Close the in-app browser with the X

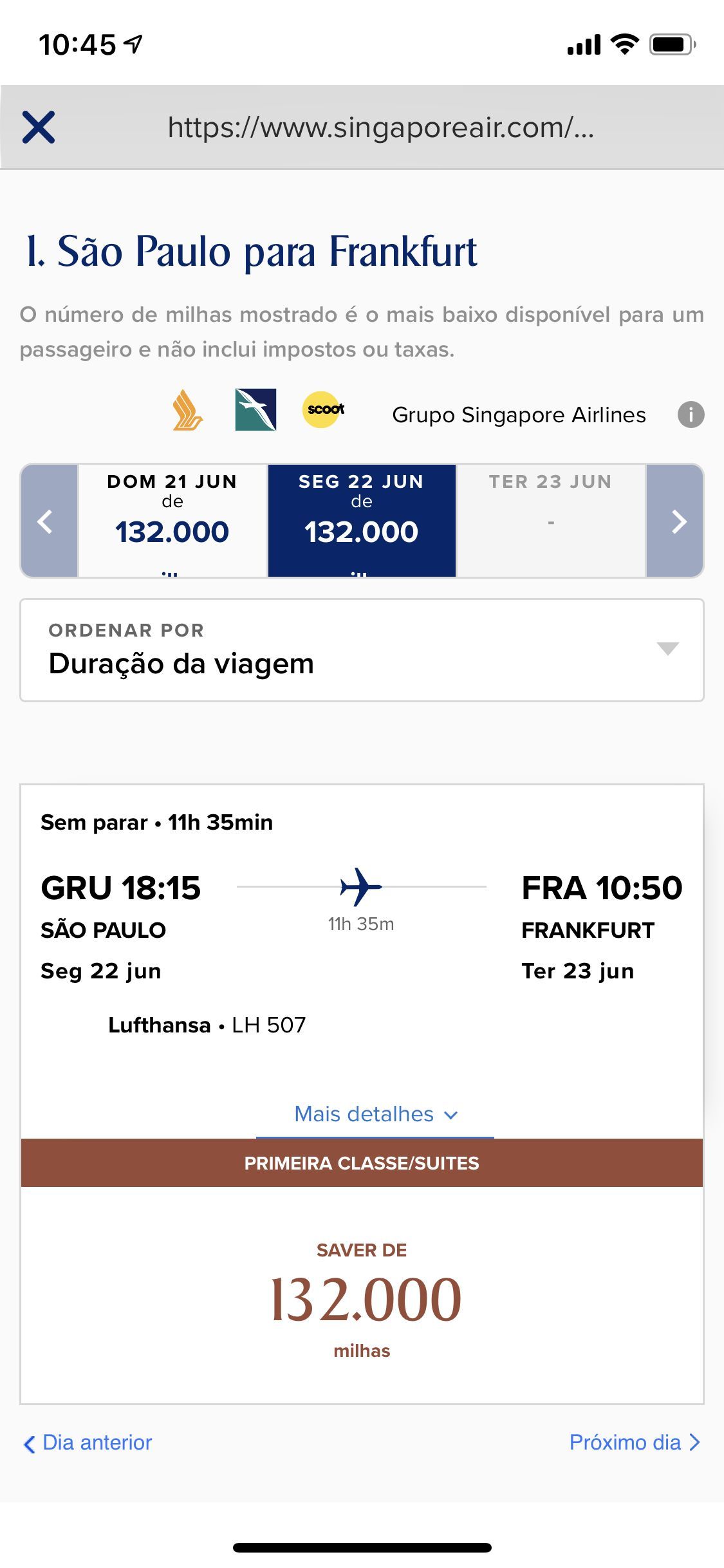point(39,127)
